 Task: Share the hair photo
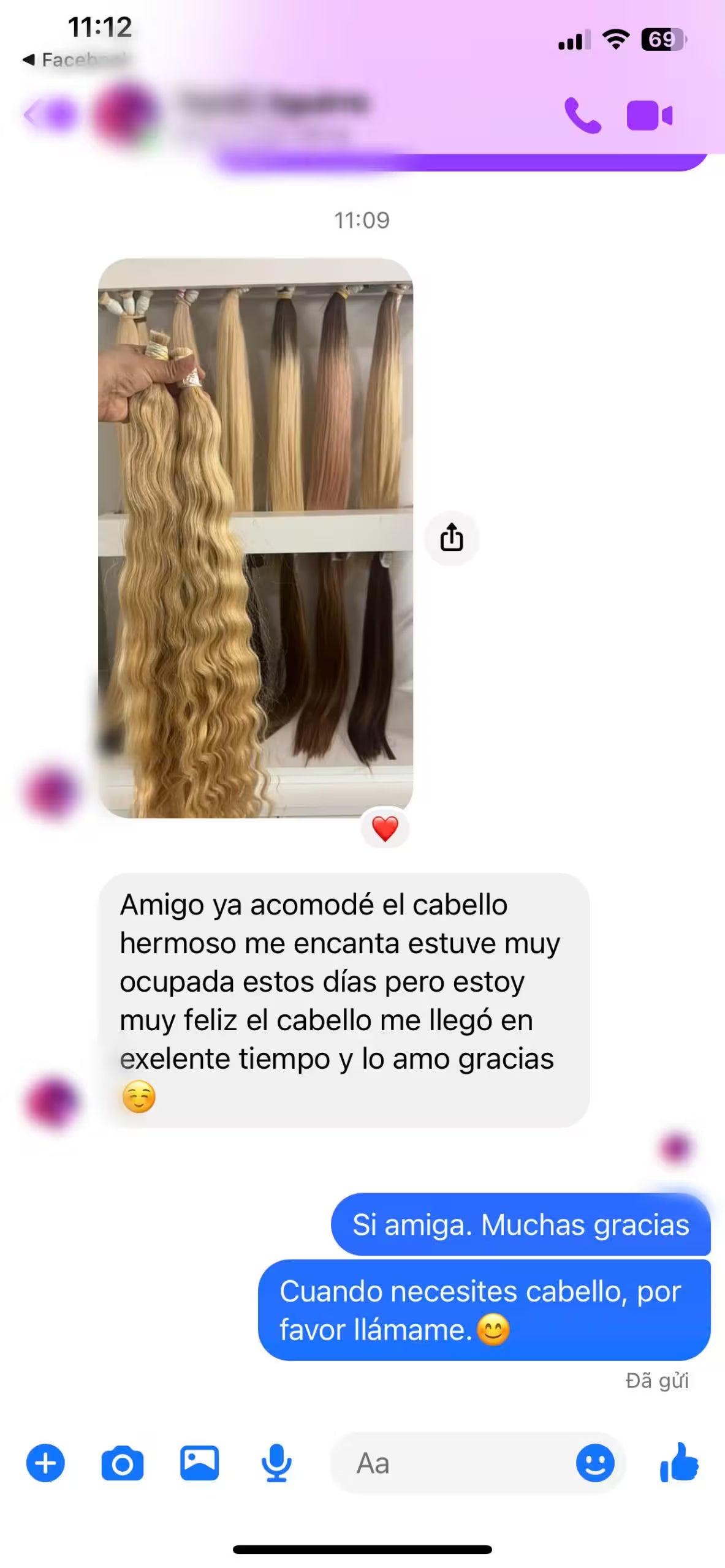click(x=452, y=538)
